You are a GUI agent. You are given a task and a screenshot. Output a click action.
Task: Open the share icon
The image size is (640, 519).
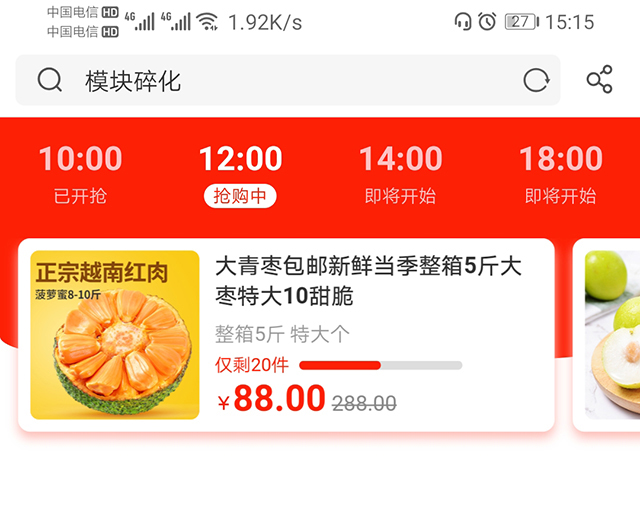click(599, 80)
